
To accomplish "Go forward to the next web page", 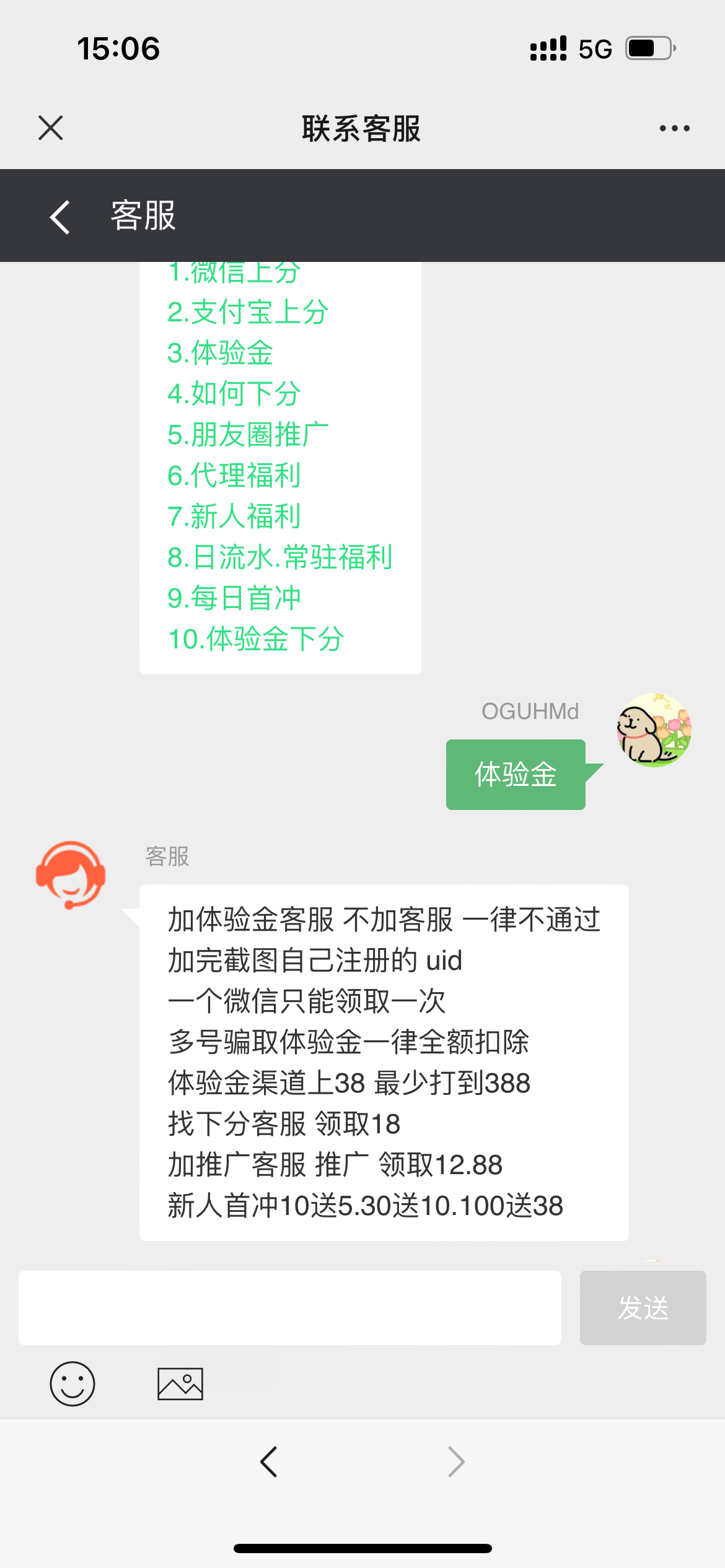I will tap(456, 1462).
